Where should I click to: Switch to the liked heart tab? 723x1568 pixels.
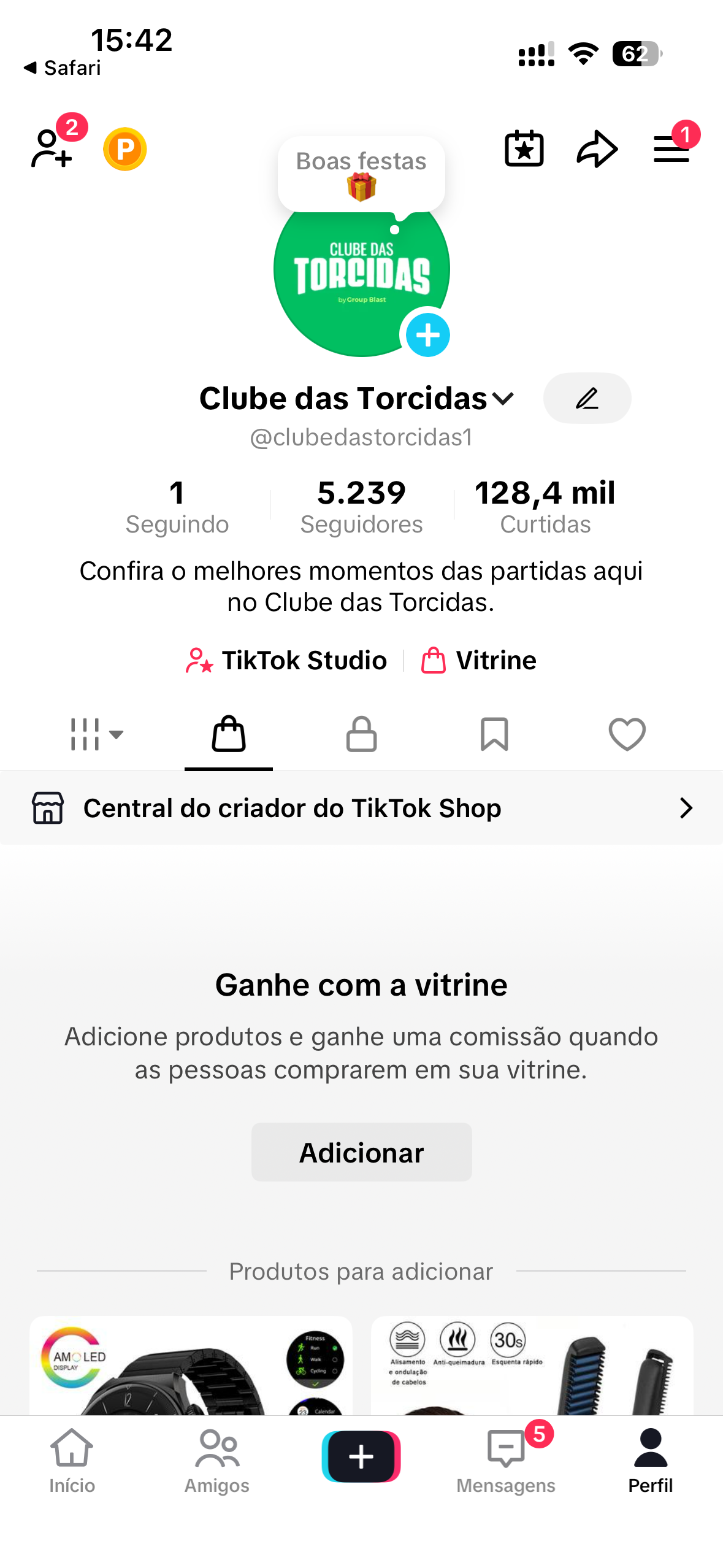click(627, 734)
